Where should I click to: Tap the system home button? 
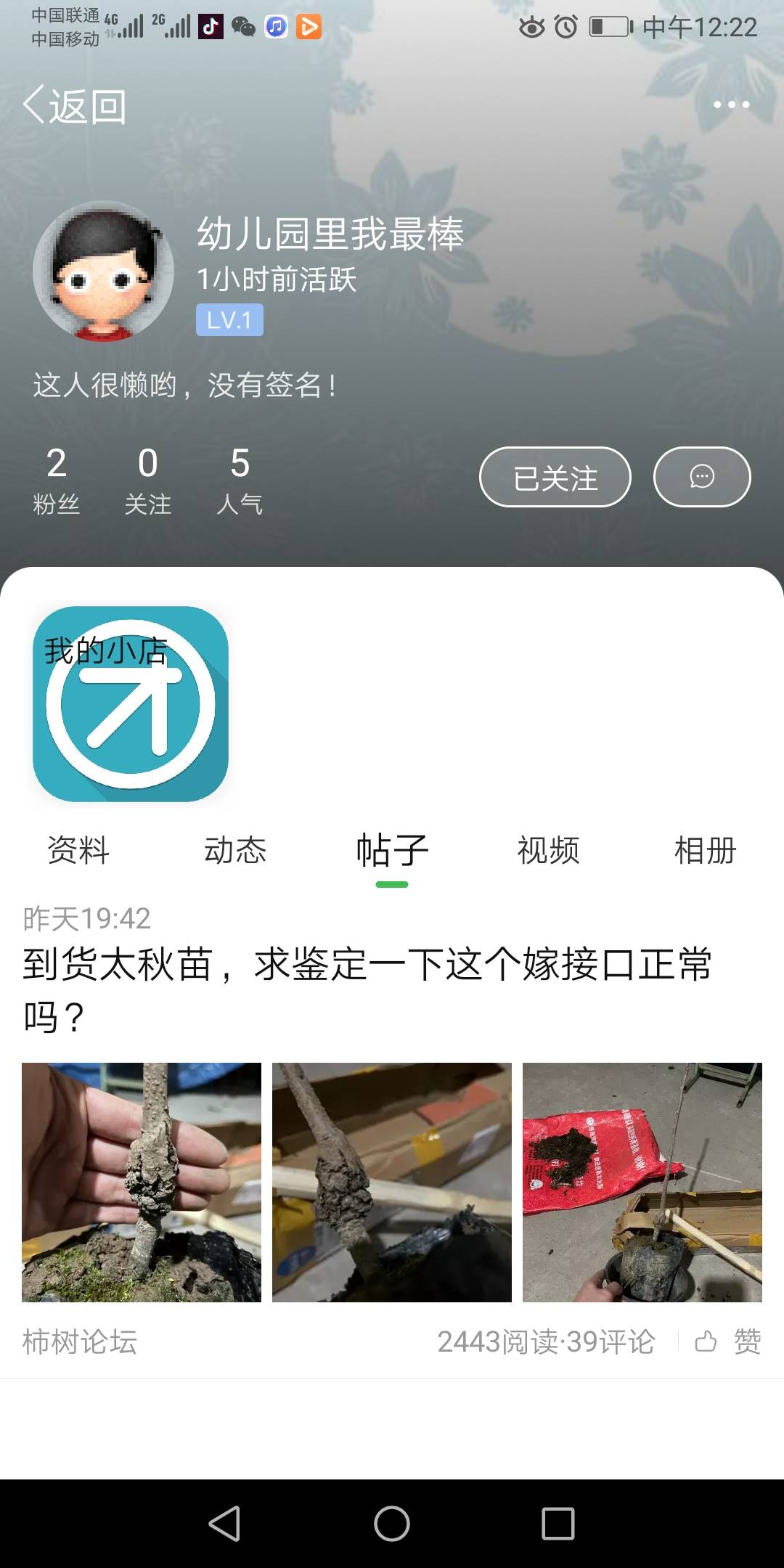click(392, 1523)
